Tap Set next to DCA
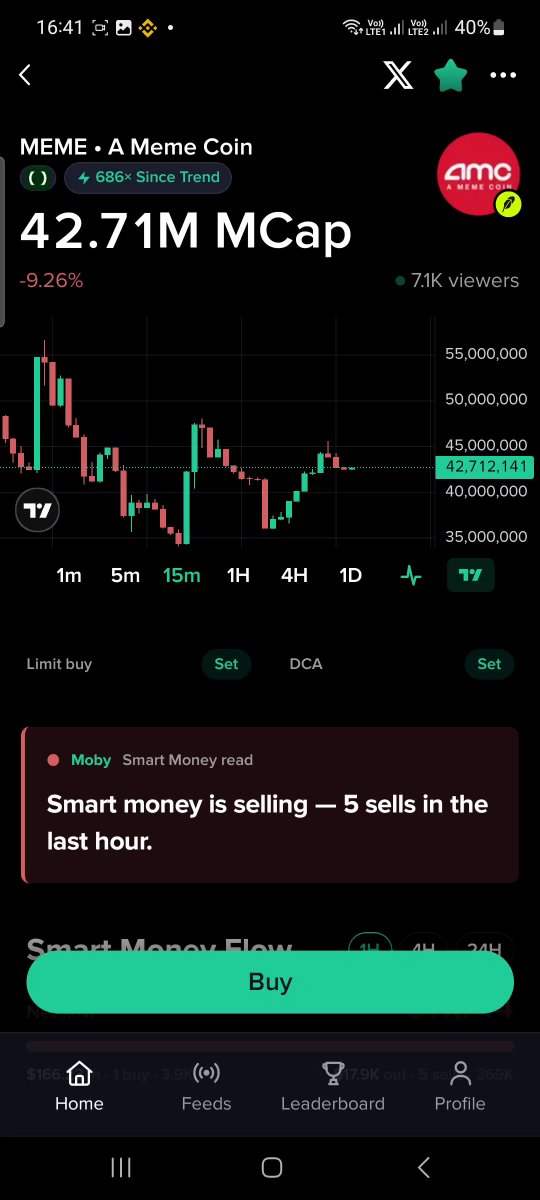 489,664
